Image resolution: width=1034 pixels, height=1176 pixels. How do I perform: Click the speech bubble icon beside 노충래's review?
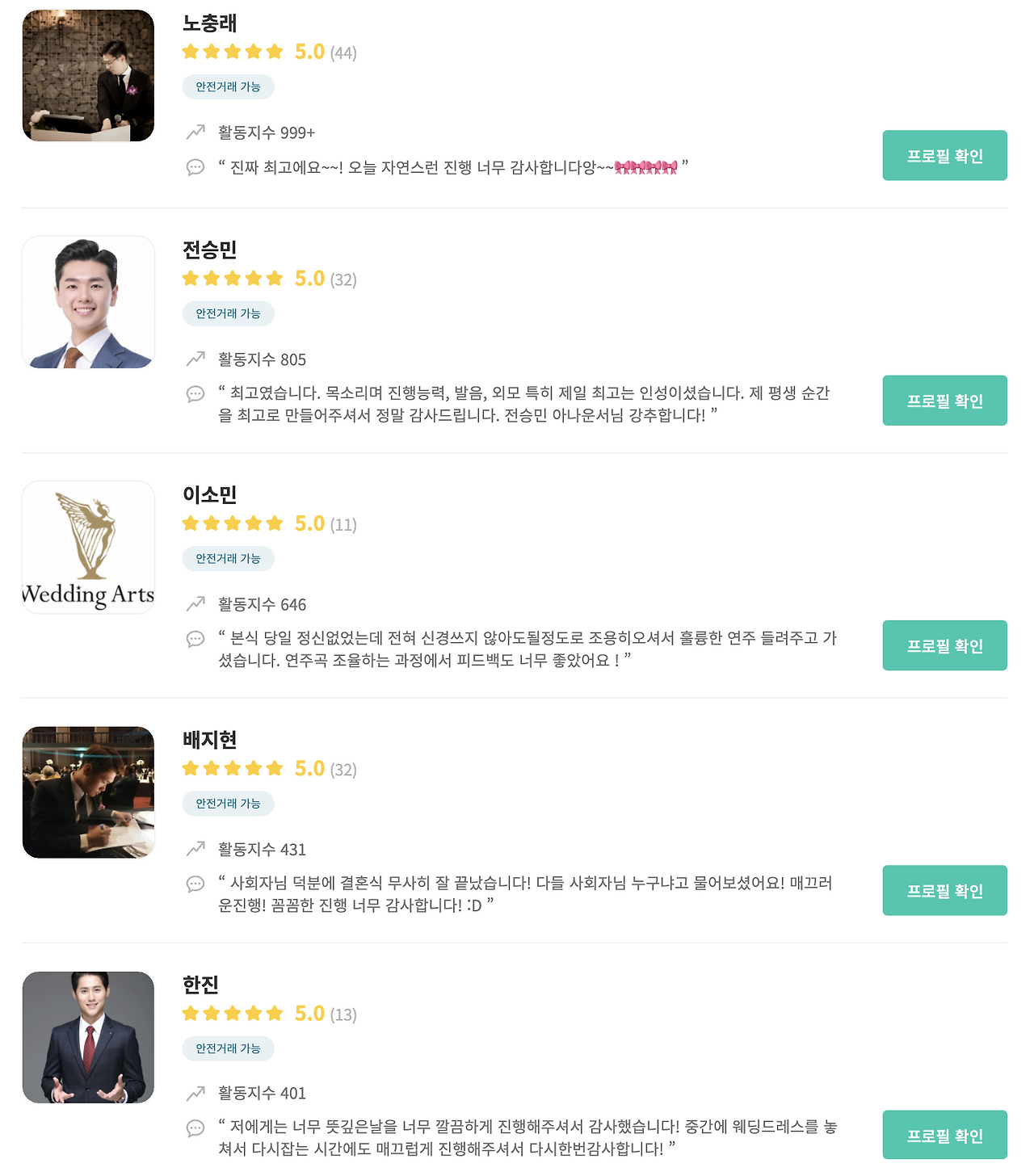[x=194, y=168]
